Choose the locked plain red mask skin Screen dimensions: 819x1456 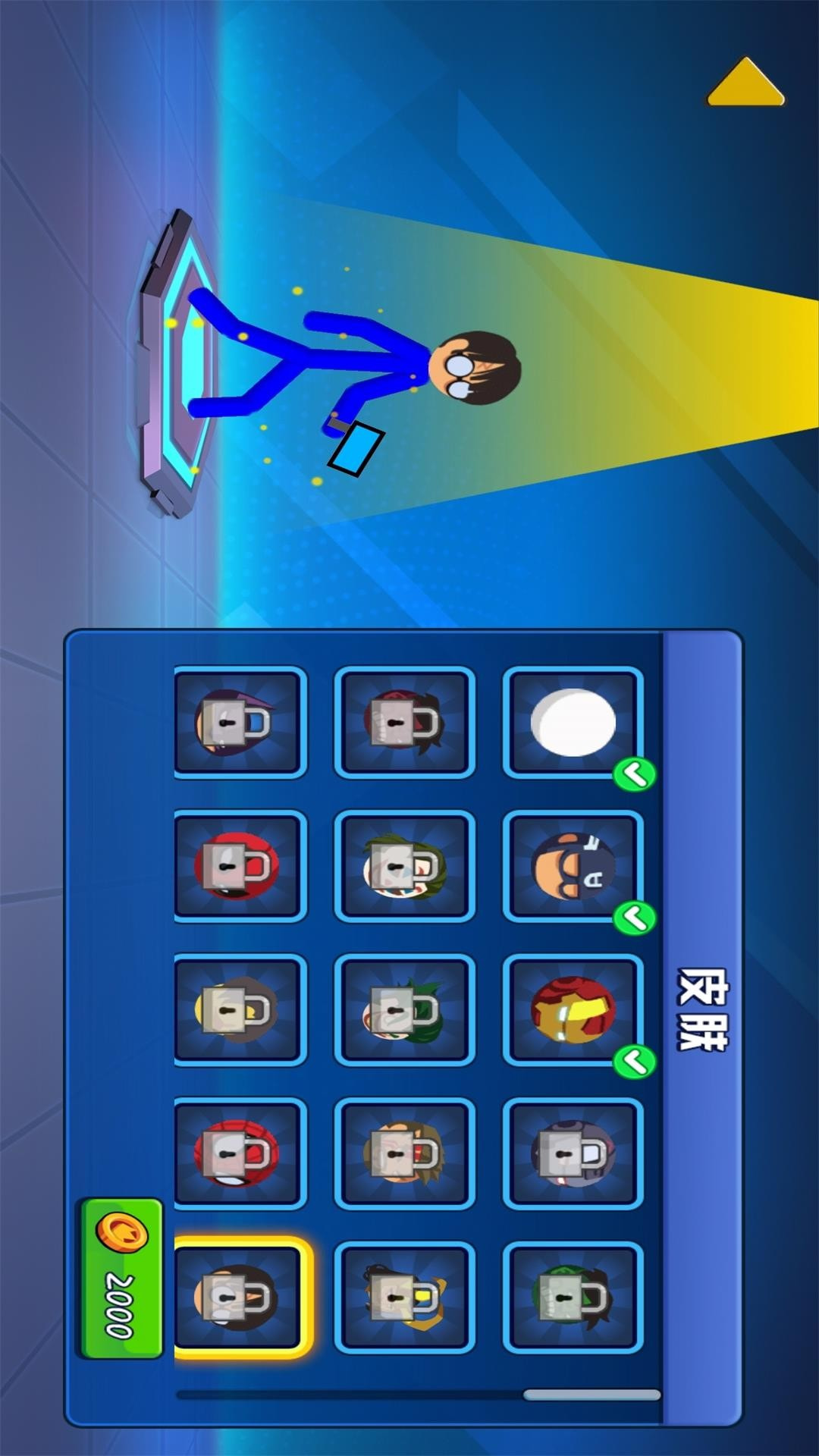click(239, 866)
